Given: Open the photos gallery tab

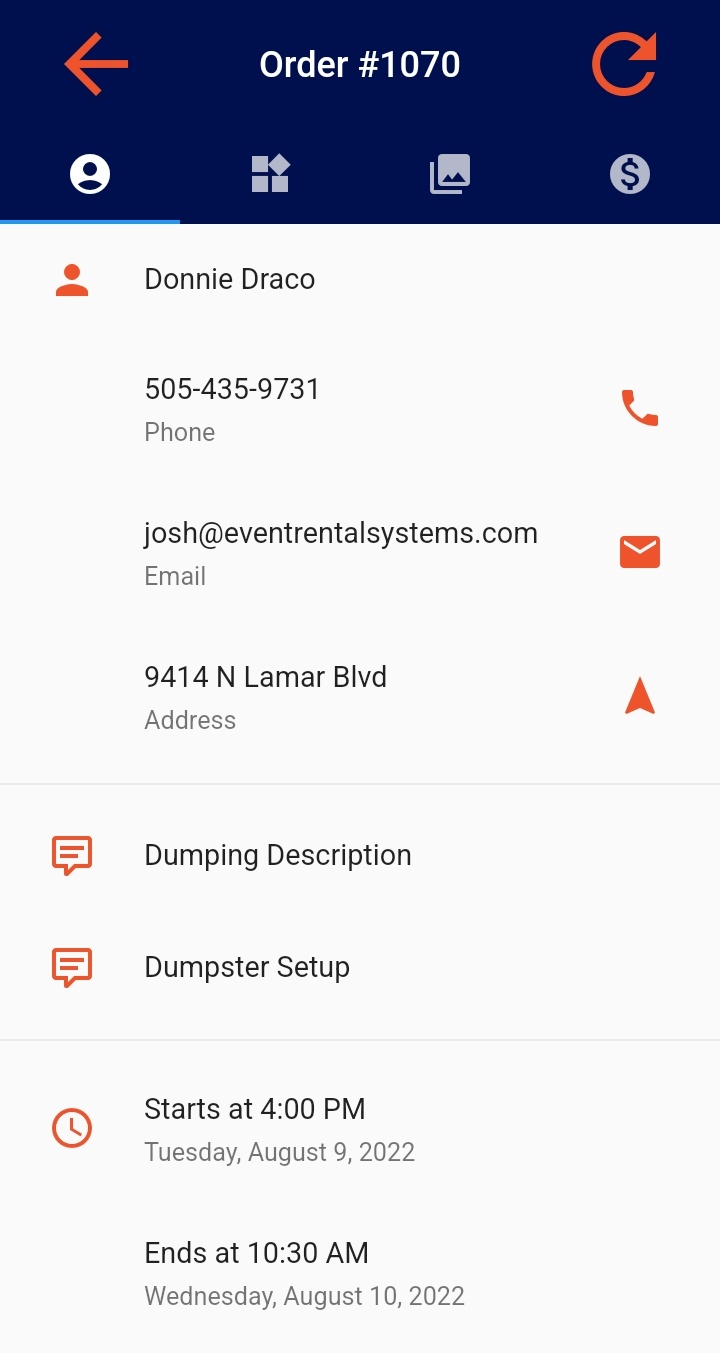Looking at the screenshot, I should tap(450, 175).
